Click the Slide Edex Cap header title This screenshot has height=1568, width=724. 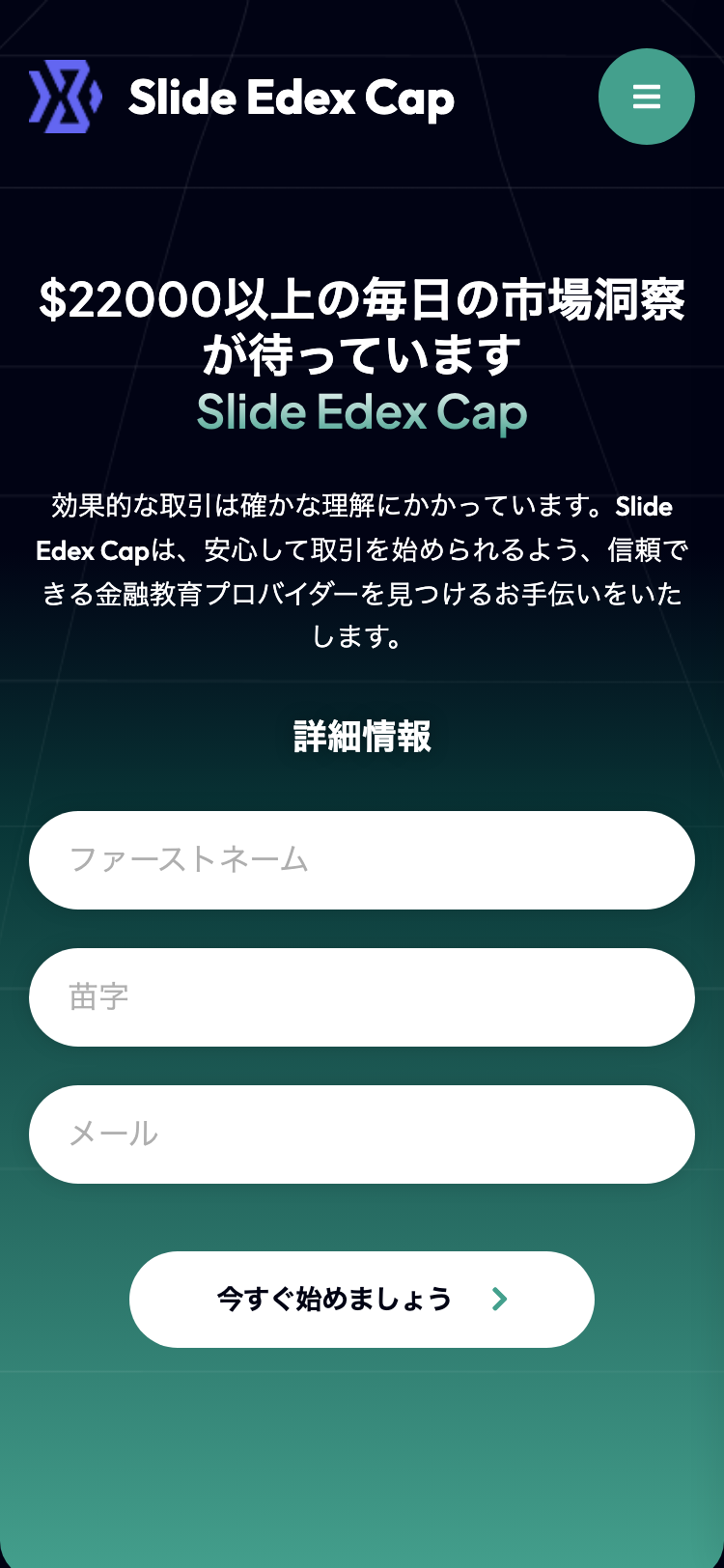(x=292, y=97)
